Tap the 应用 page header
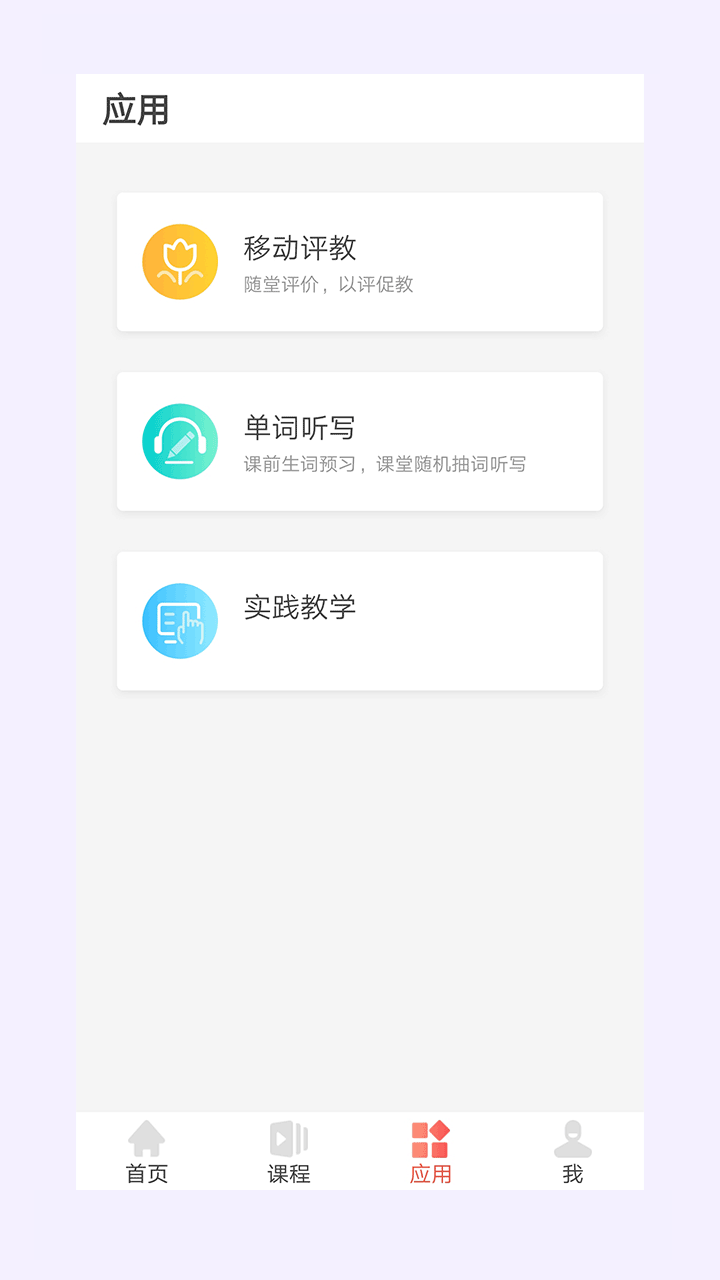Image resolution: width=720 pixels, height=1280 pixels. click(129, 108)
